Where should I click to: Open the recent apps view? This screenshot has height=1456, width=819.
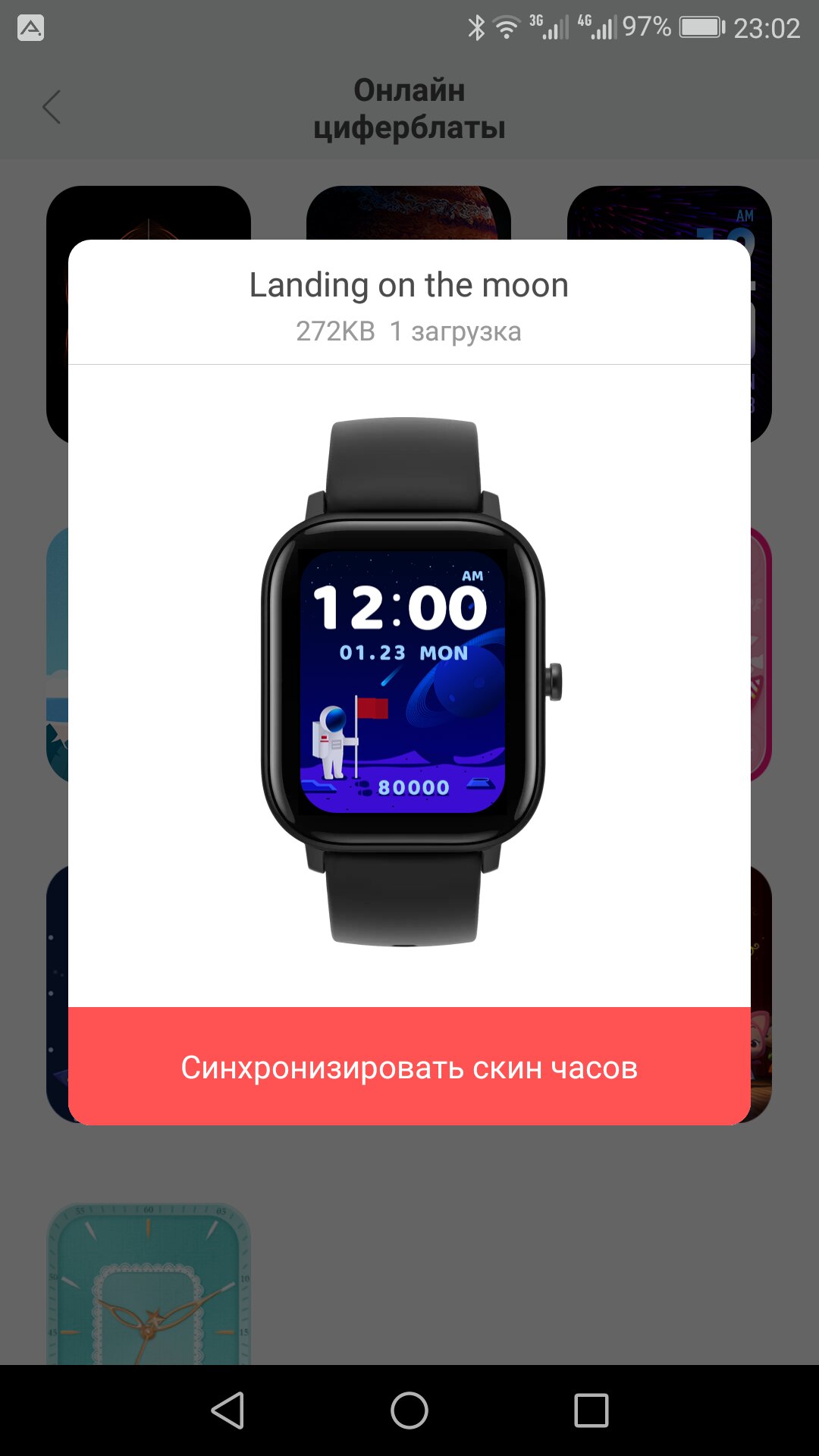pyautogui.click(x=591, y=1411)
